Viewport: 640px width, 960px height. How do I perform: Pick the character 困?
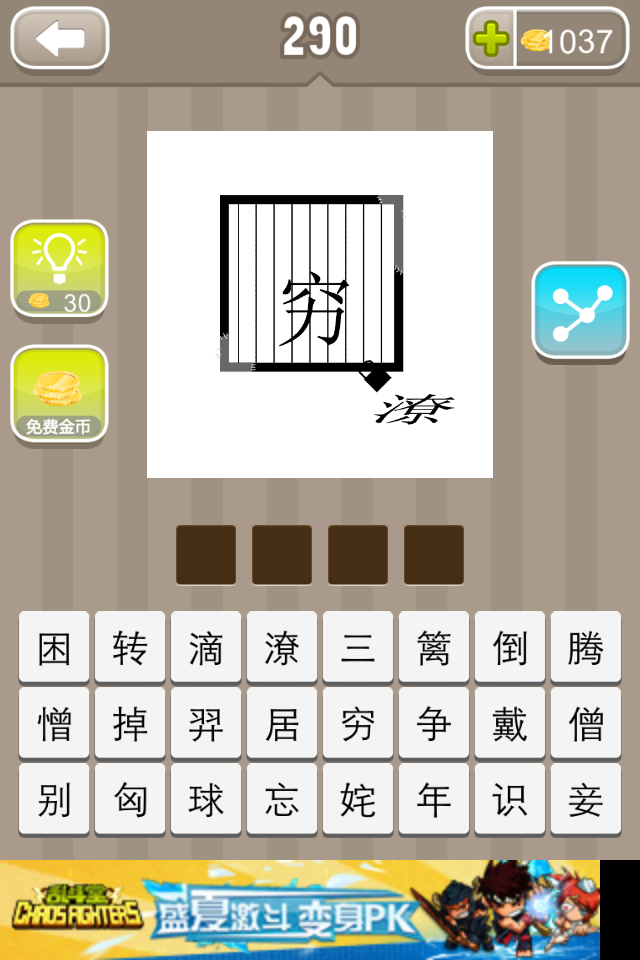tap(54, 648)
